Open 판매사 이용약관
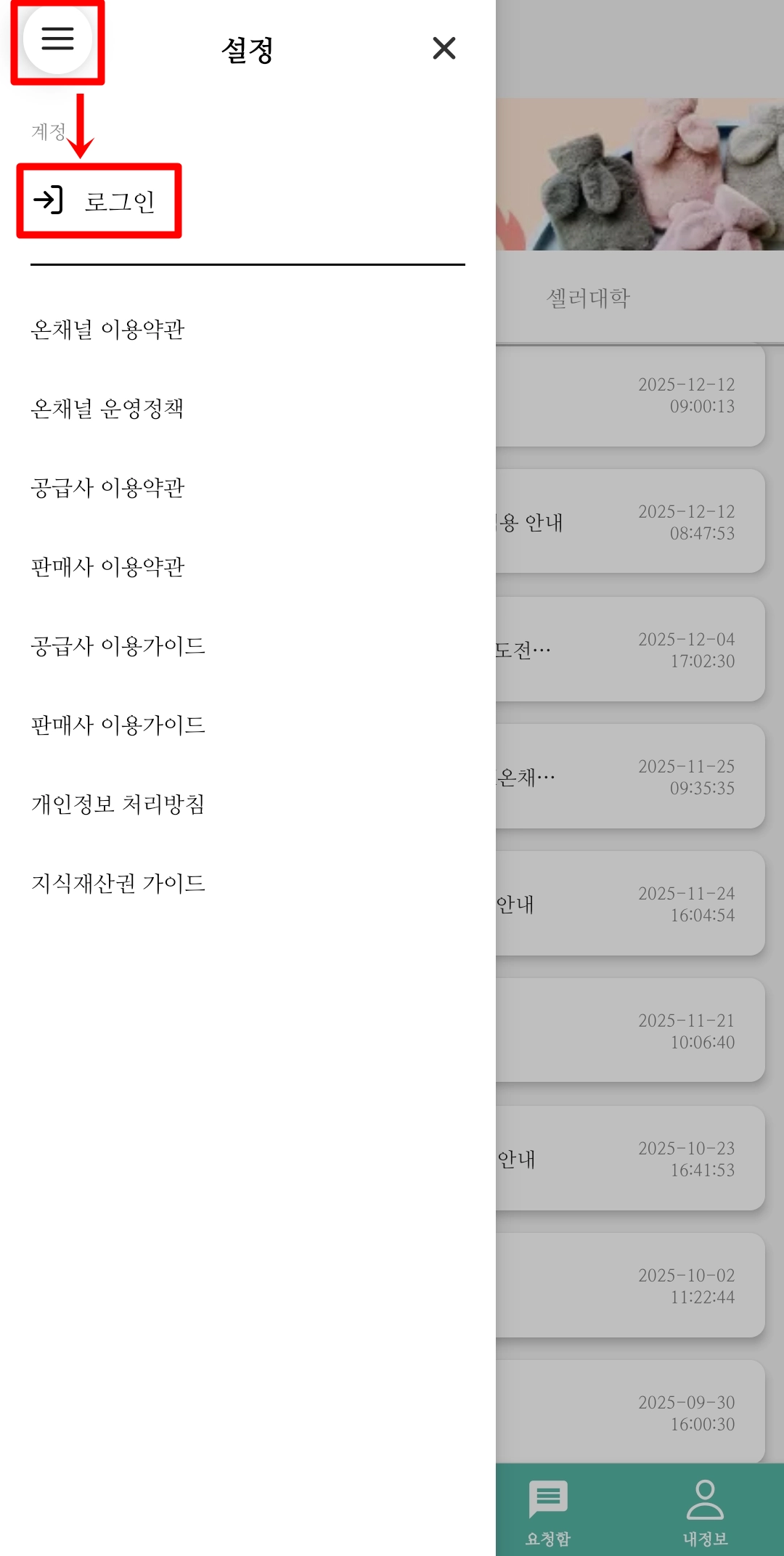Viewport: 784px width, 1556px height. (107, 567)
